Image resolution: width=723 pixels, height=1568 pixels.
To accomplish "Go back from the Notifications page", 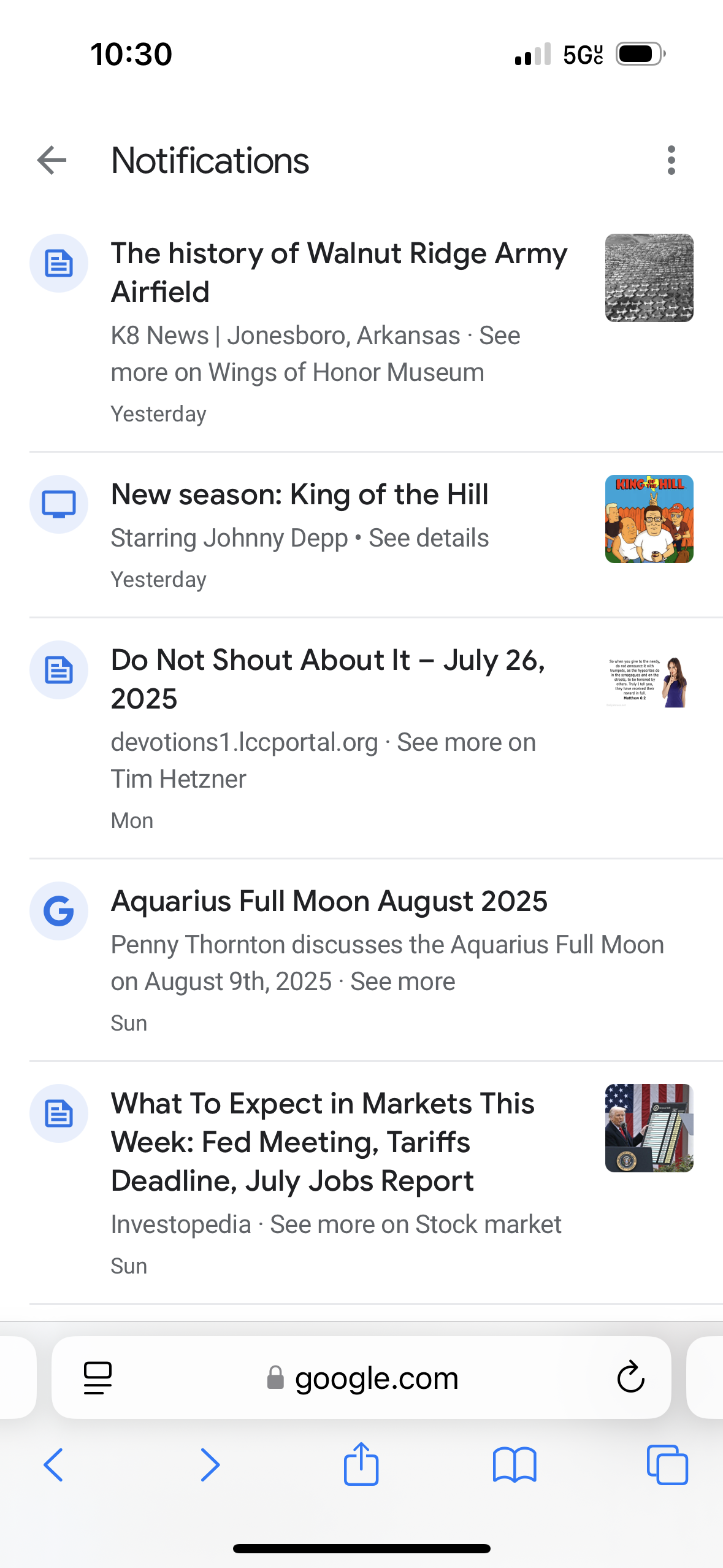I will [52, 160].
